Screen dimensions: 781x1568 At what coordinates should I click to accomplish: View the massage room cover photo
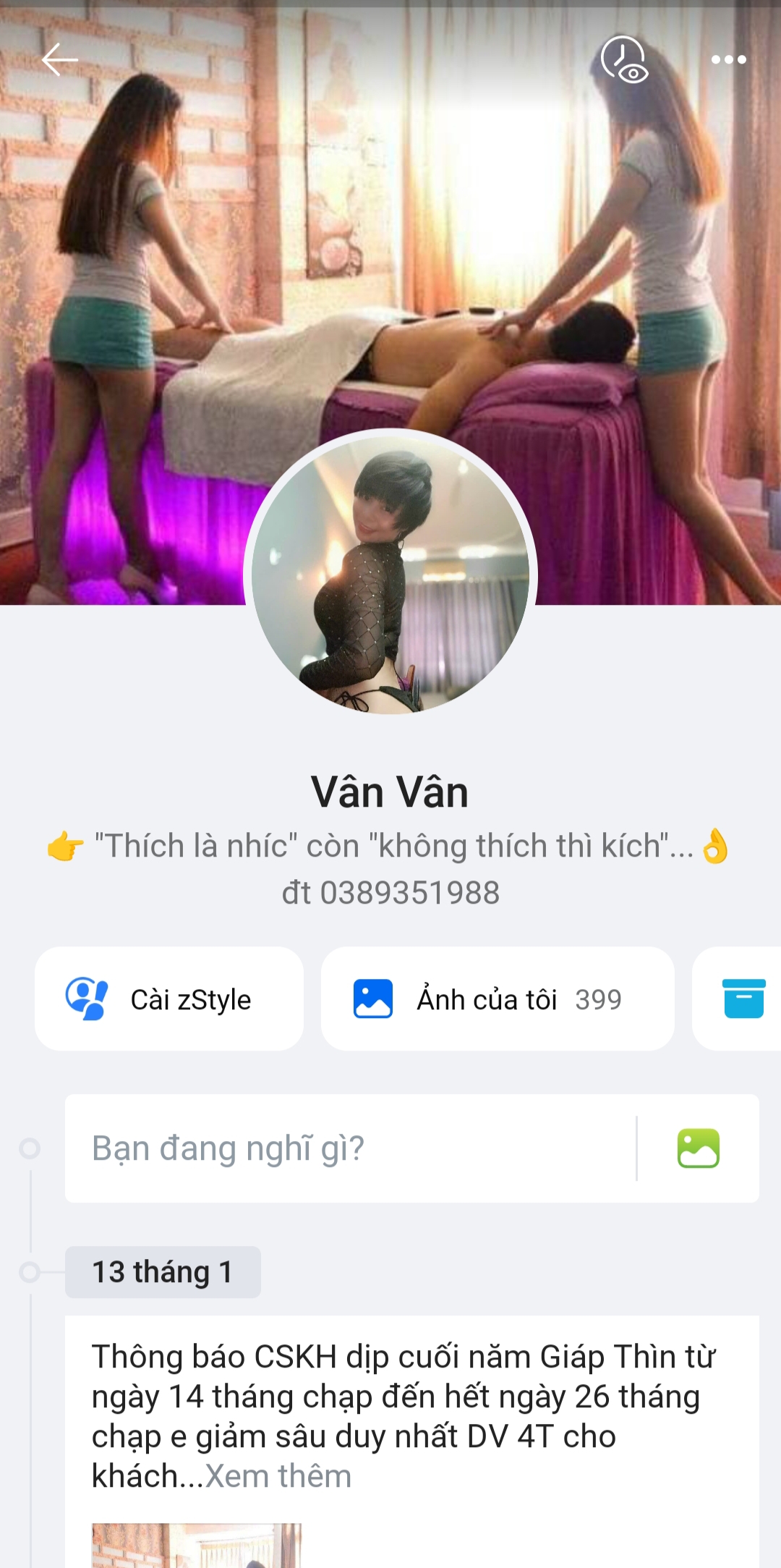(390, 217)
